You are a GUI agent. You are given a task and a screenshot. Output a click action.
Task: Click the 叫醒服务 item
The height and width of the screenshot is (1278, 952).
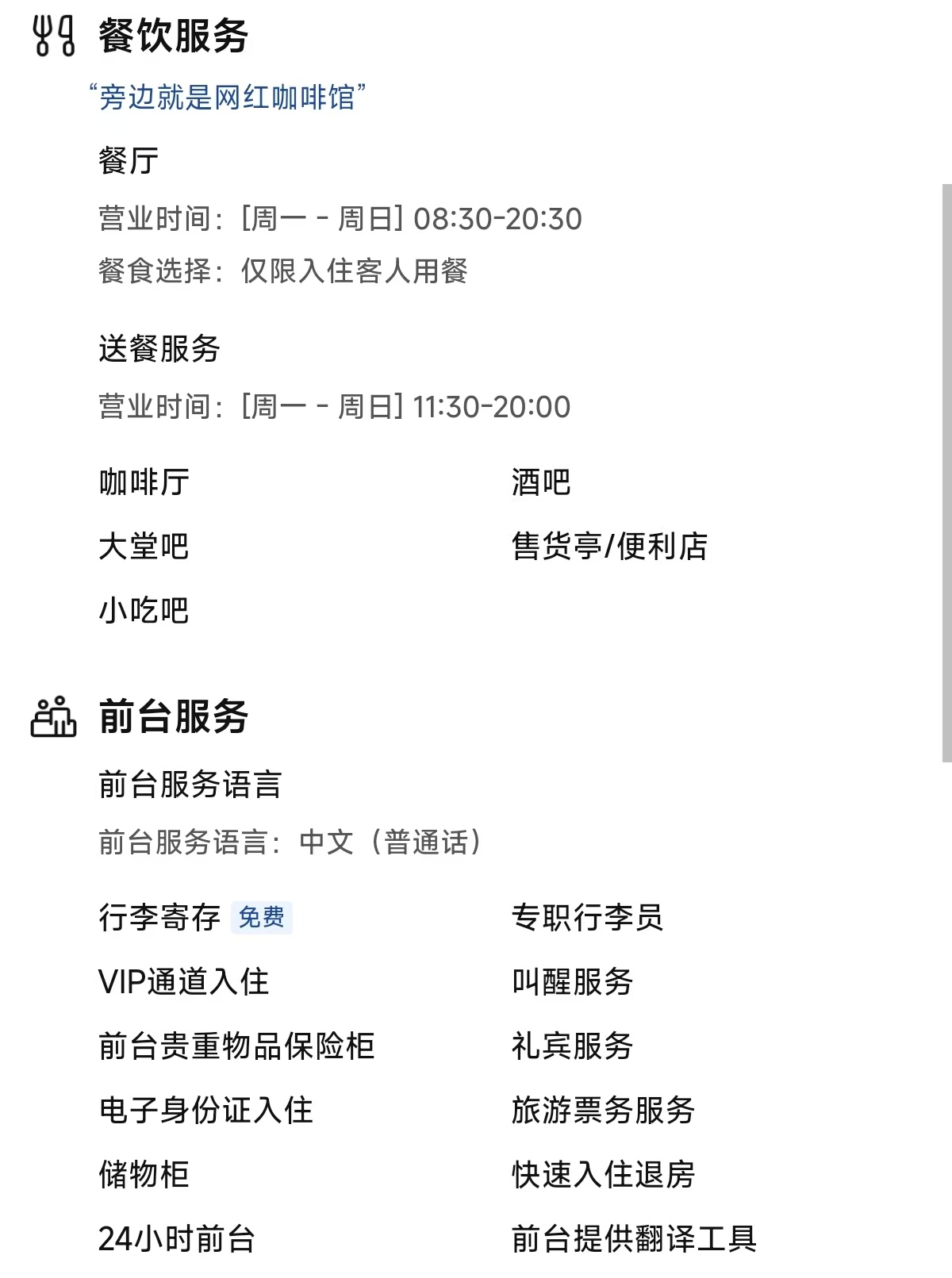click(x=576, y=983)
